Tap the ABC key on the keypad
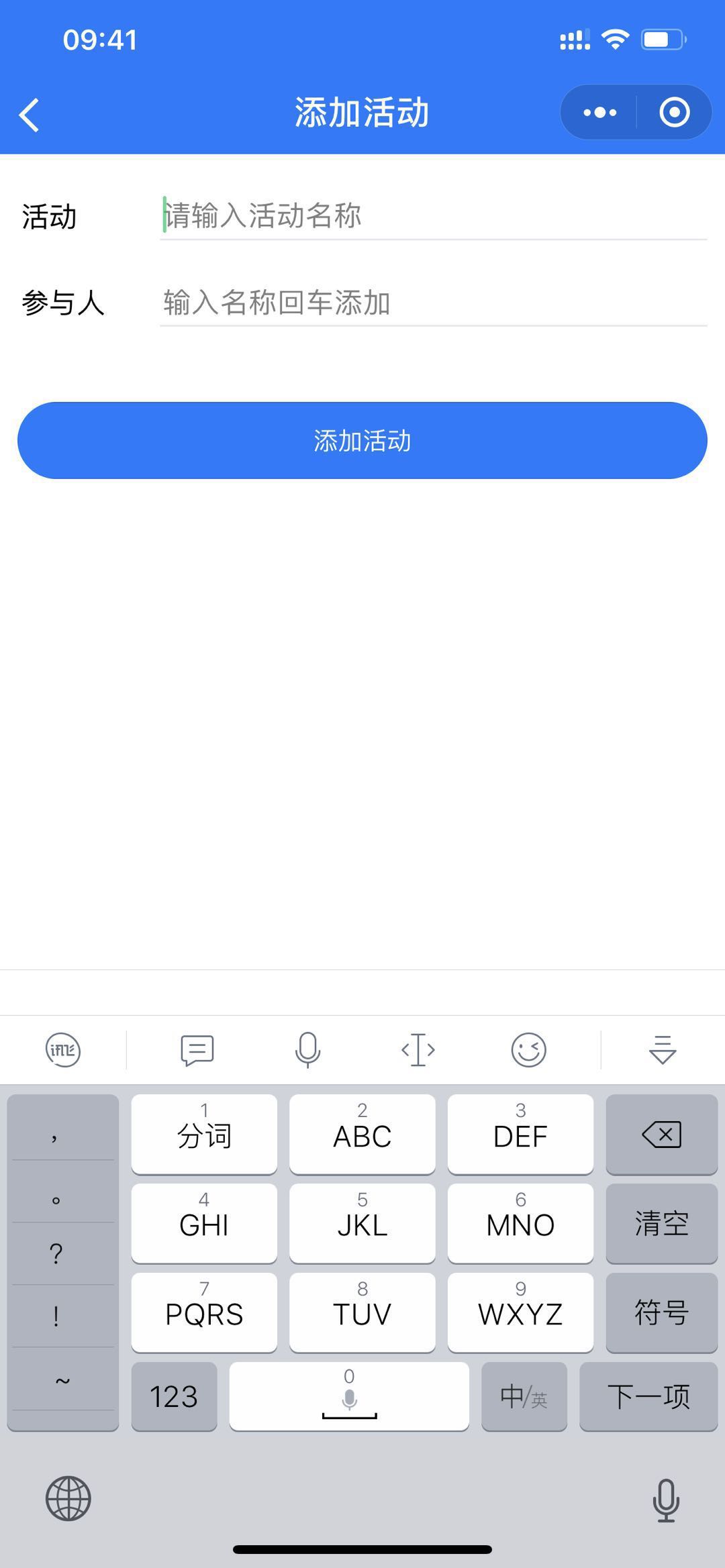 click(x=362, y=1135)
